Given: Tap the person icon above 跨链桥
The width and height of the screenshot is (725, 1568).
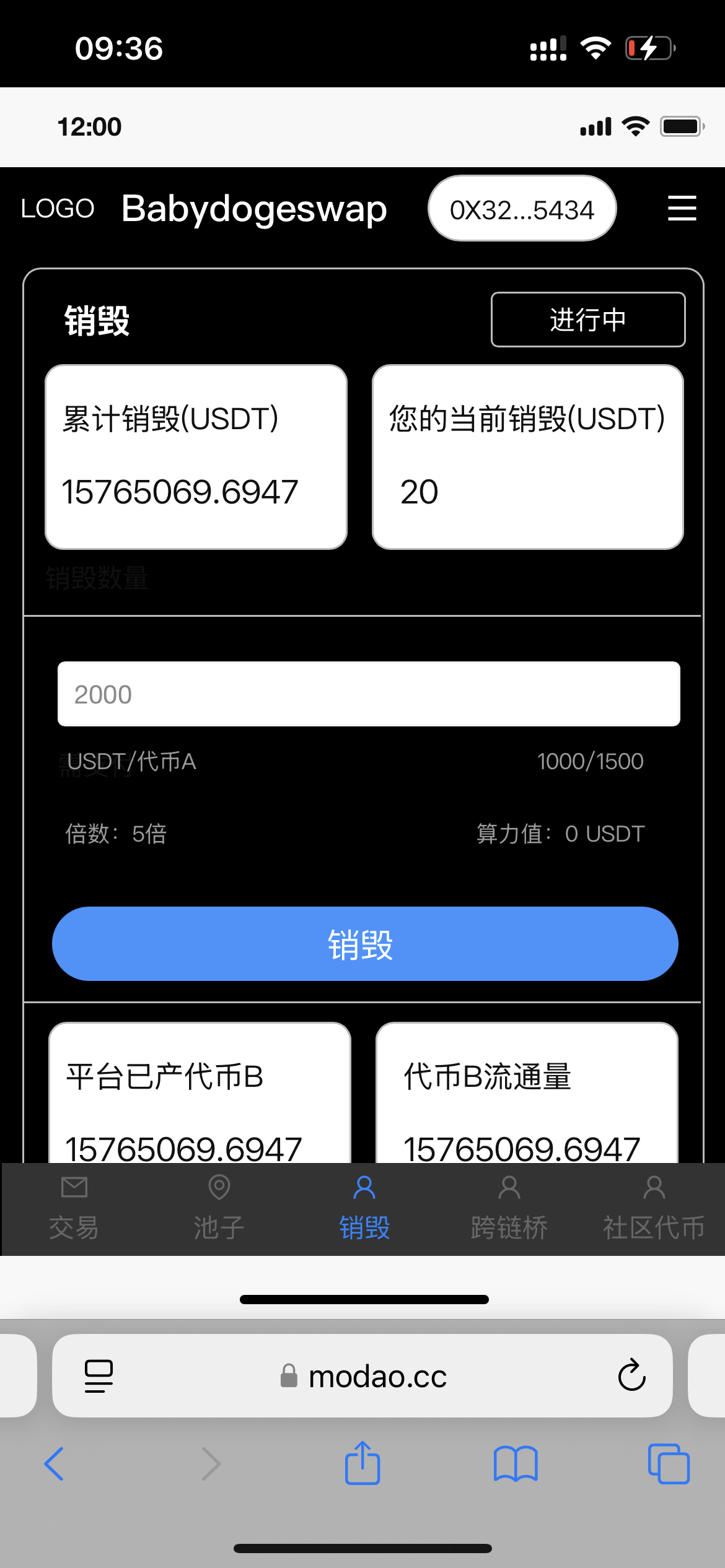Looking at the screenshot, I should coord(509,1188).
